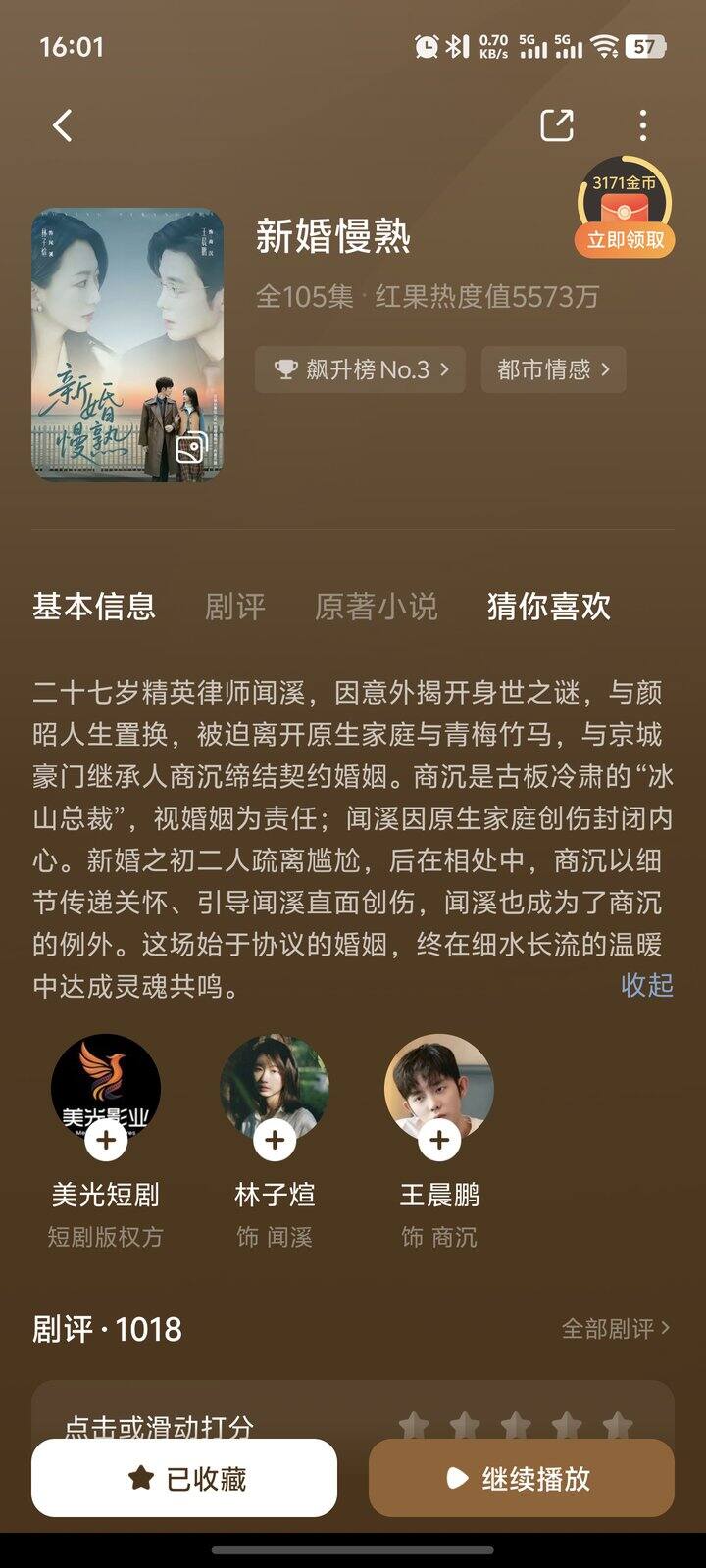Switch to the 猜你喜欢 tab
The height and width of the screenshot is (1568, 706).
tap(548, 607)
